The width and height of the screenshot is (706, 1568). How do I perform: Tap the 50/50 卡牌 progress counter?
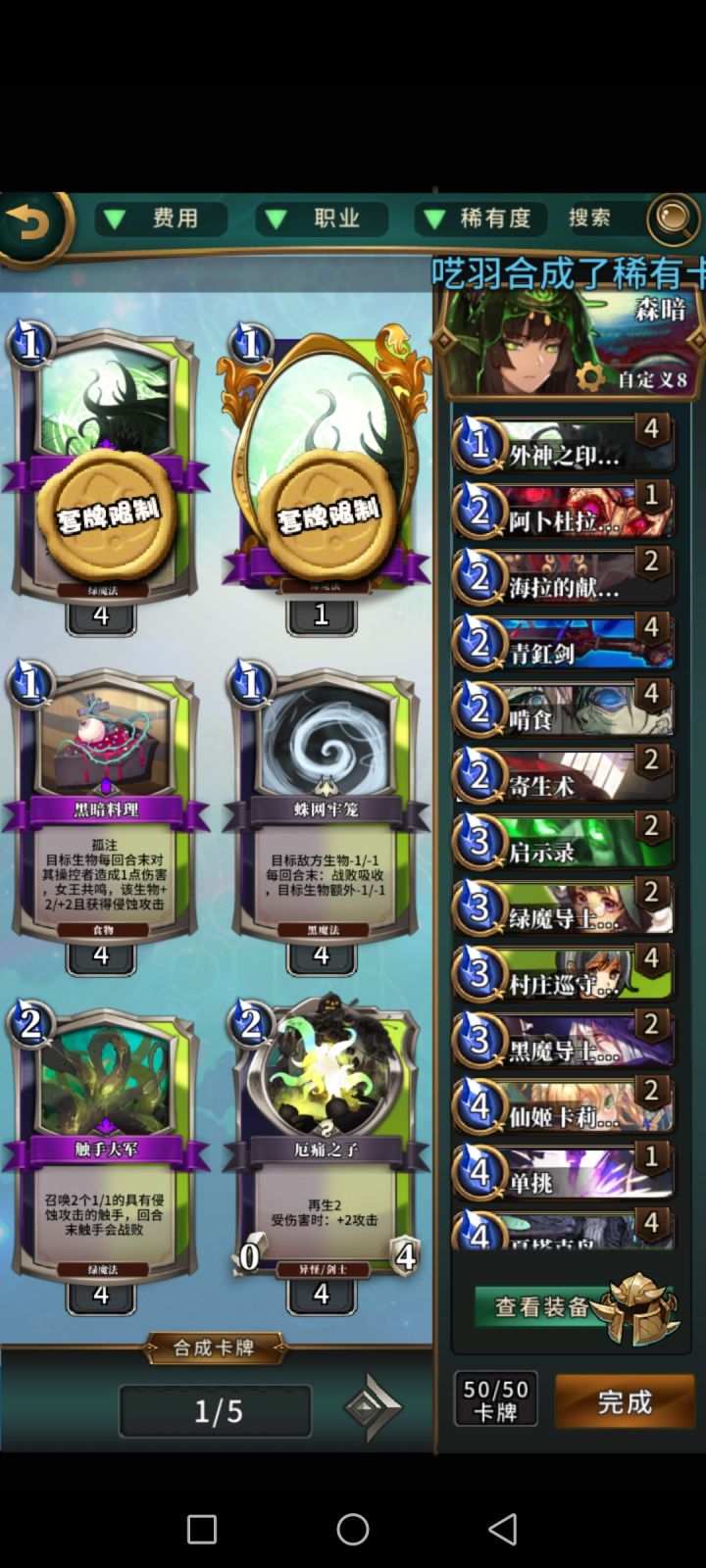point(495,1399)
